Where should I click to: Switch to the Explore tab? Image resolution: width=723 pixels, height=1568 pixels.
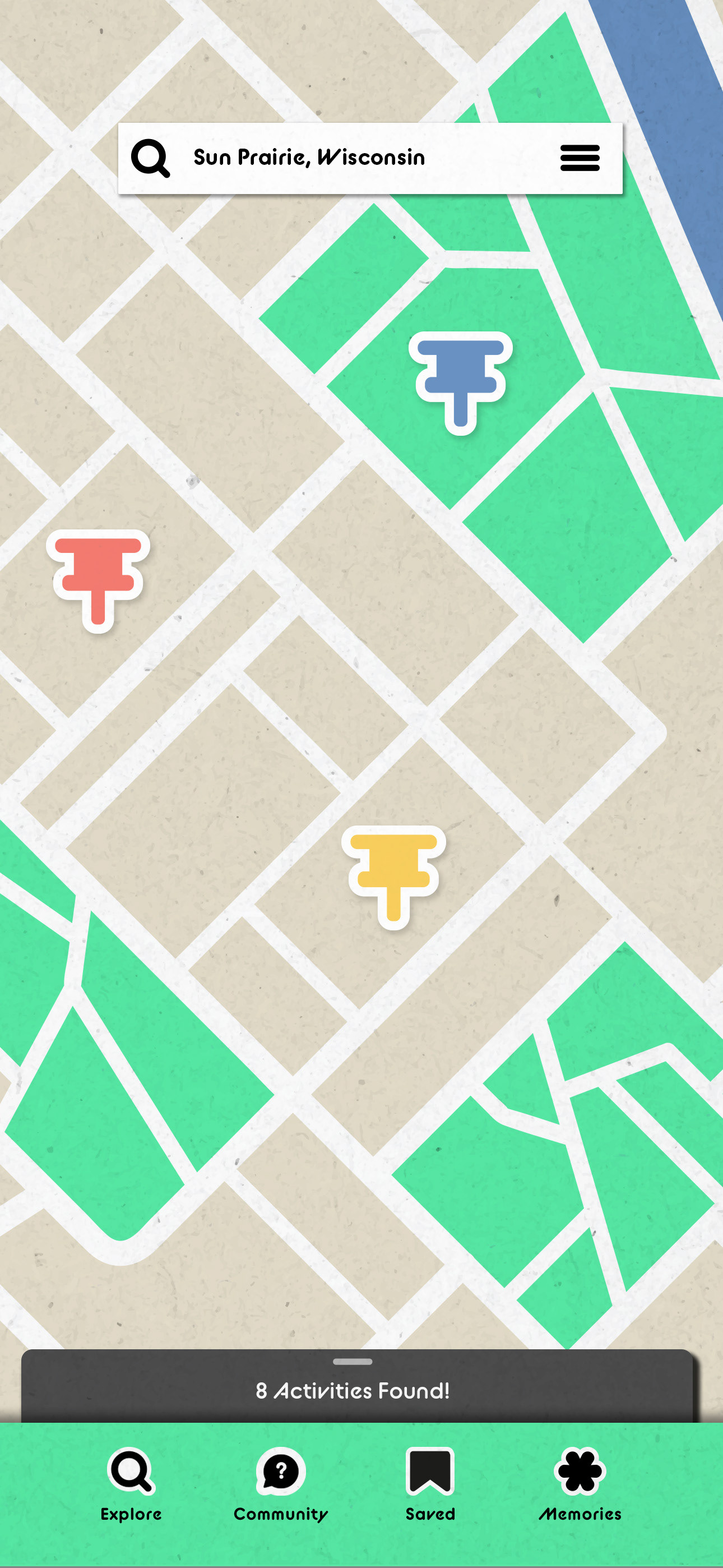[x=132, y=1484]
